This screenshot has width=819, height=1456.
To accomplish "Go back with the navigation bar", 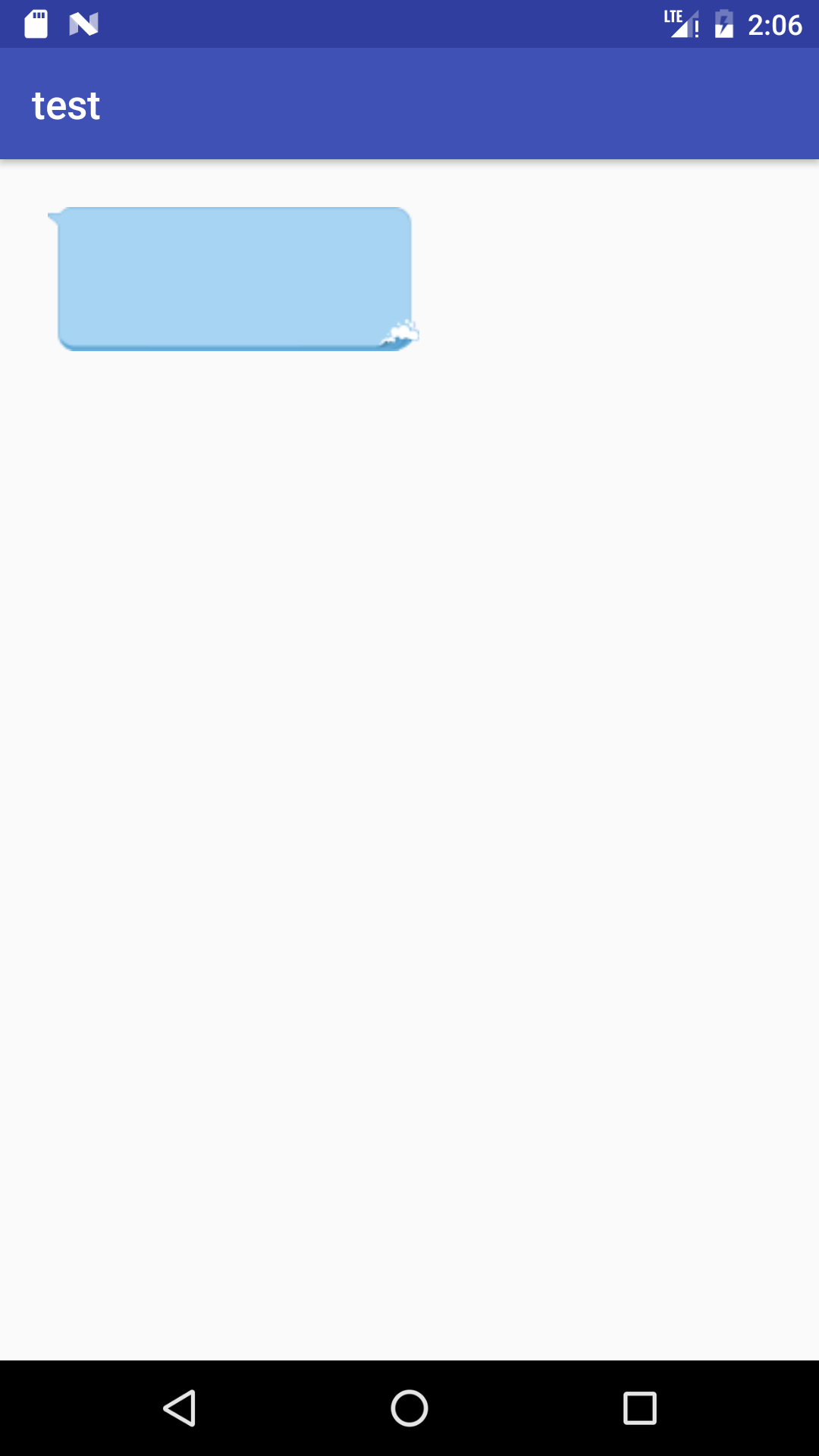I will 180,1408.
